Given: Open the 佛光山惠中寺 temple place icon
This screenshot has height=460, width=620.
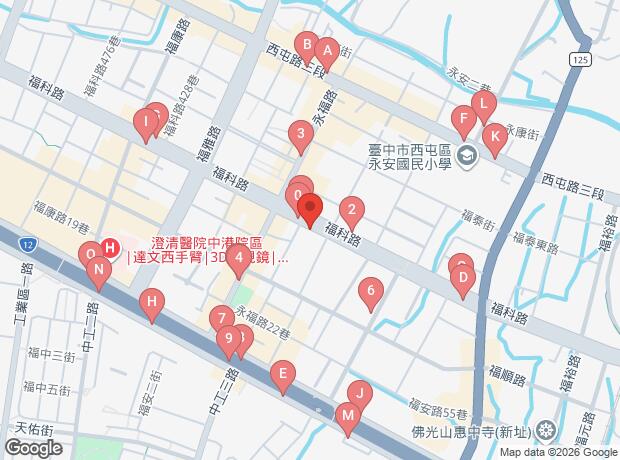Looking at the screenshot, I should [546, 431].
